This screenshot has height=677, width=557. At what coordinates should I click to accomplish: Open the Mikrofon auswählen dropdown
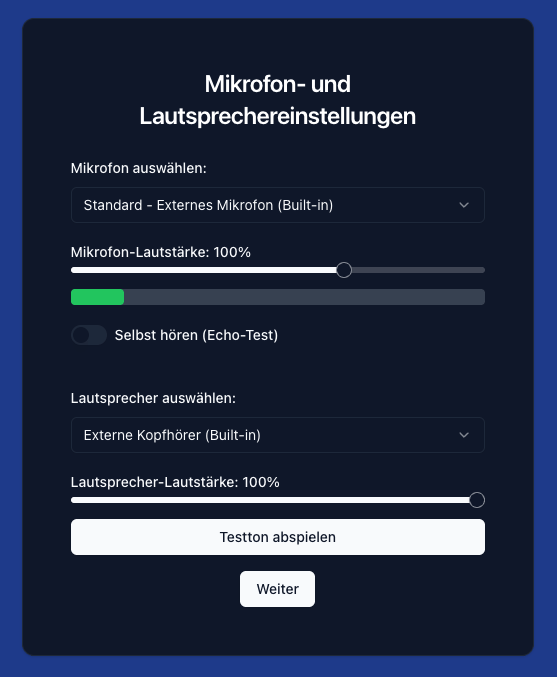click(x=278, y=205)
